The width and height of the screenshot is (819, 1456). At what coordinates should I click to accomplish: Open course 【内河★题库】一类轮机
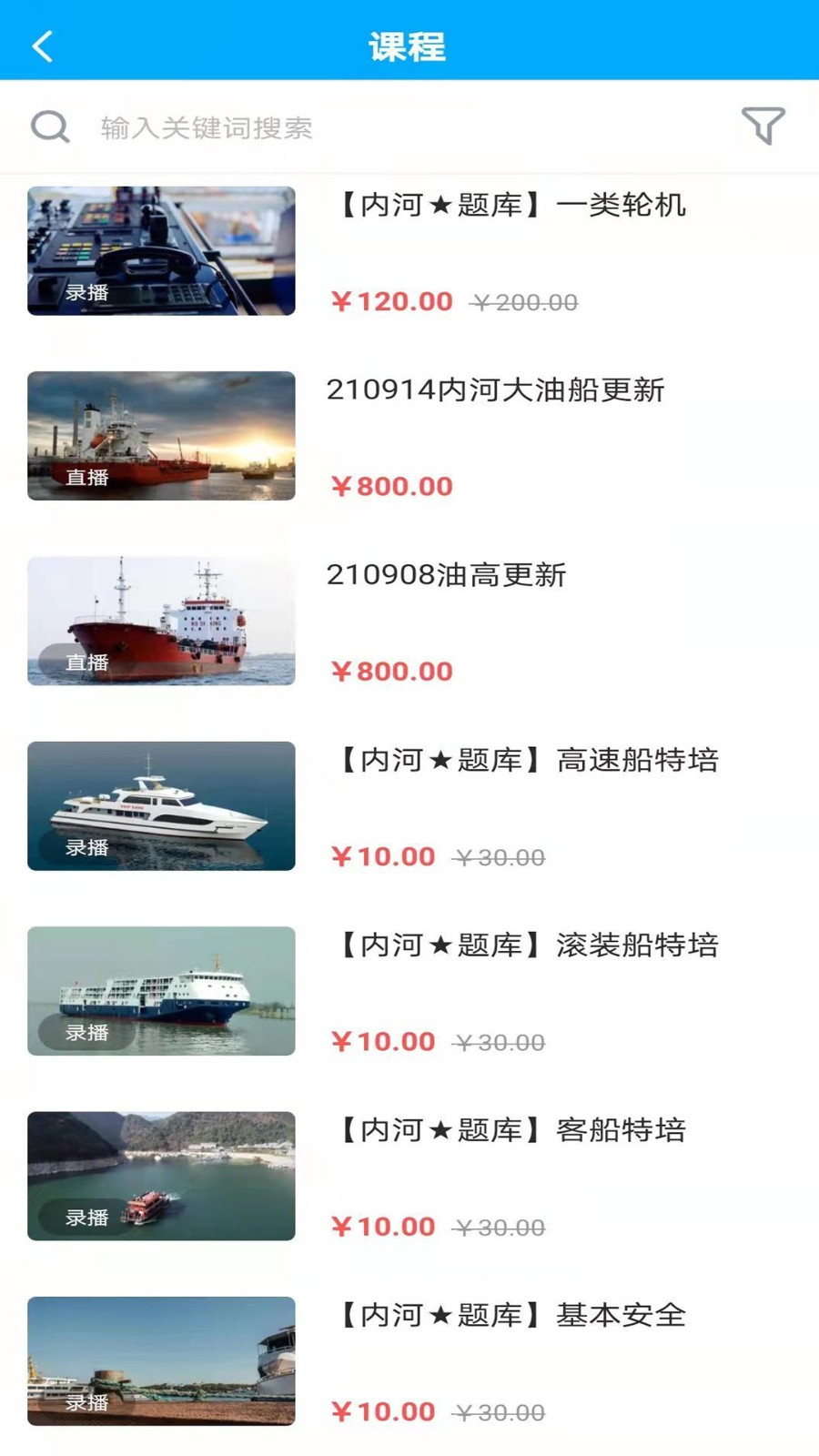click(x=508, y=206)
